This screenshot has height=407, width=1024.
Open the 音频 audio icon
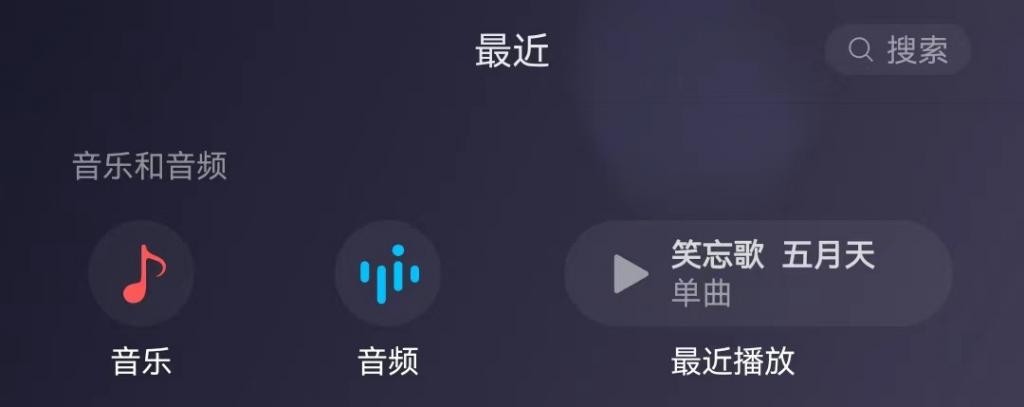point(388,273)
